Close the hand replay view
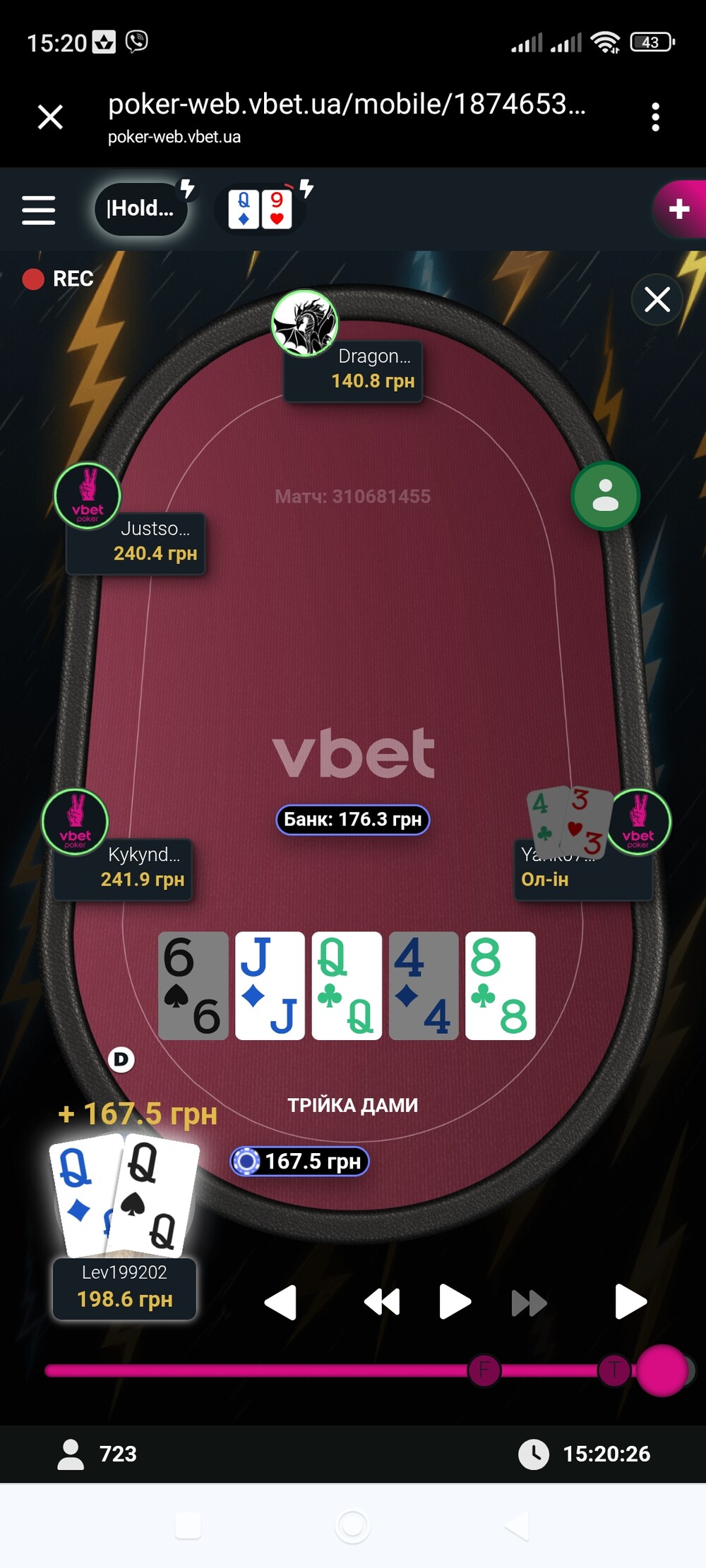The height and width of the screenshot is (1568, 706). (657, 299)
